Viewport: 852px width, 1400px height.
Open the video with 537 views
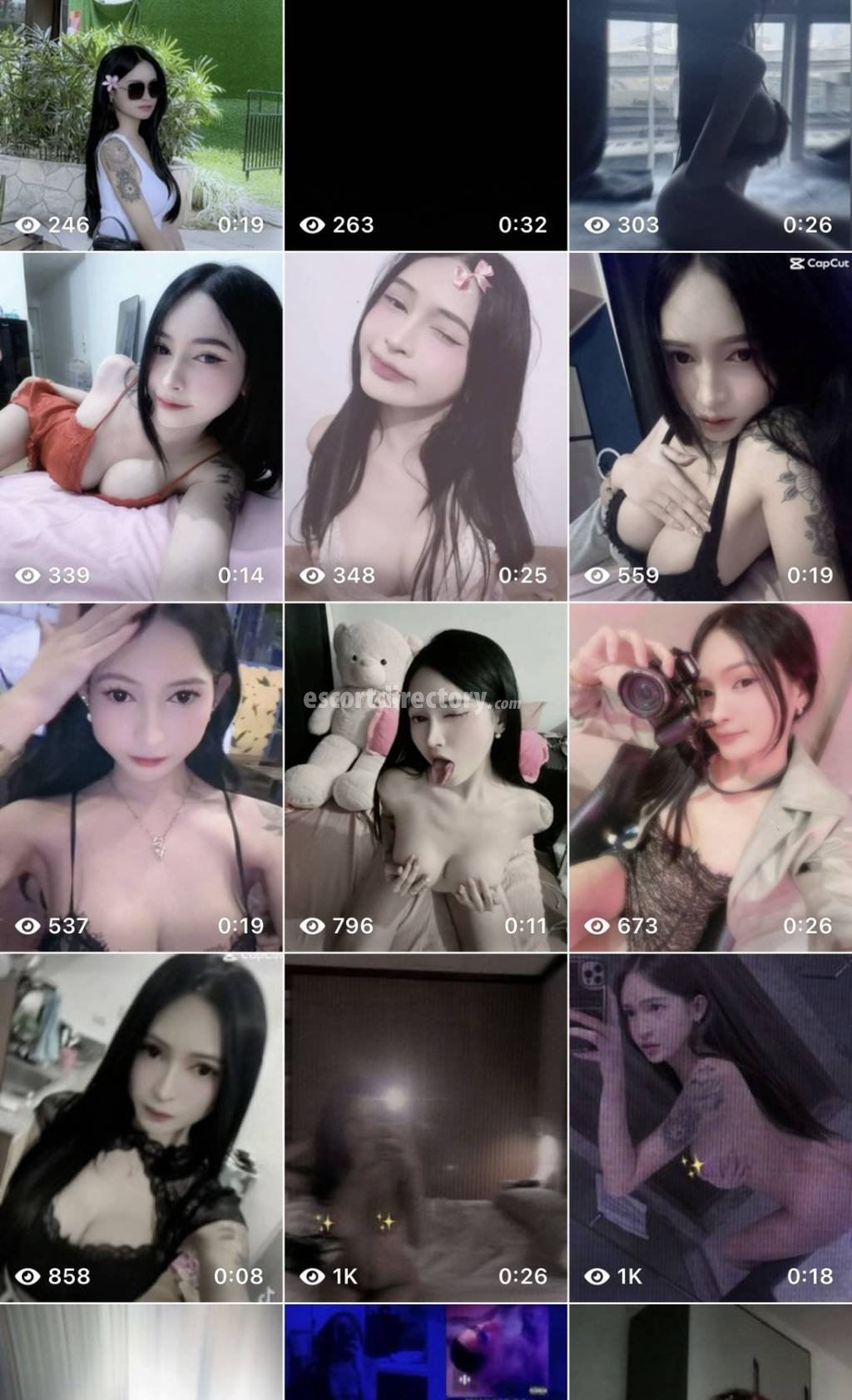tap(141, 777)
